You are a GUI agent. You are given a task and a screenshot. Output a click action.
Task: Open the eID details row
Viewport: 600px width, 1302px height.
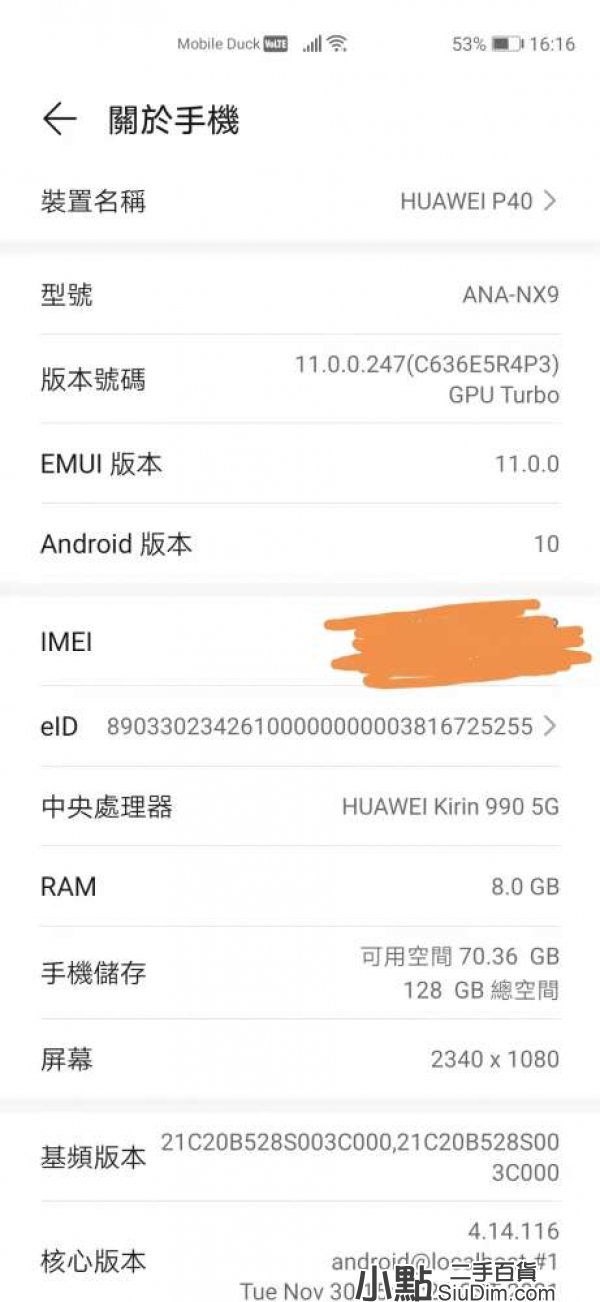300,727
